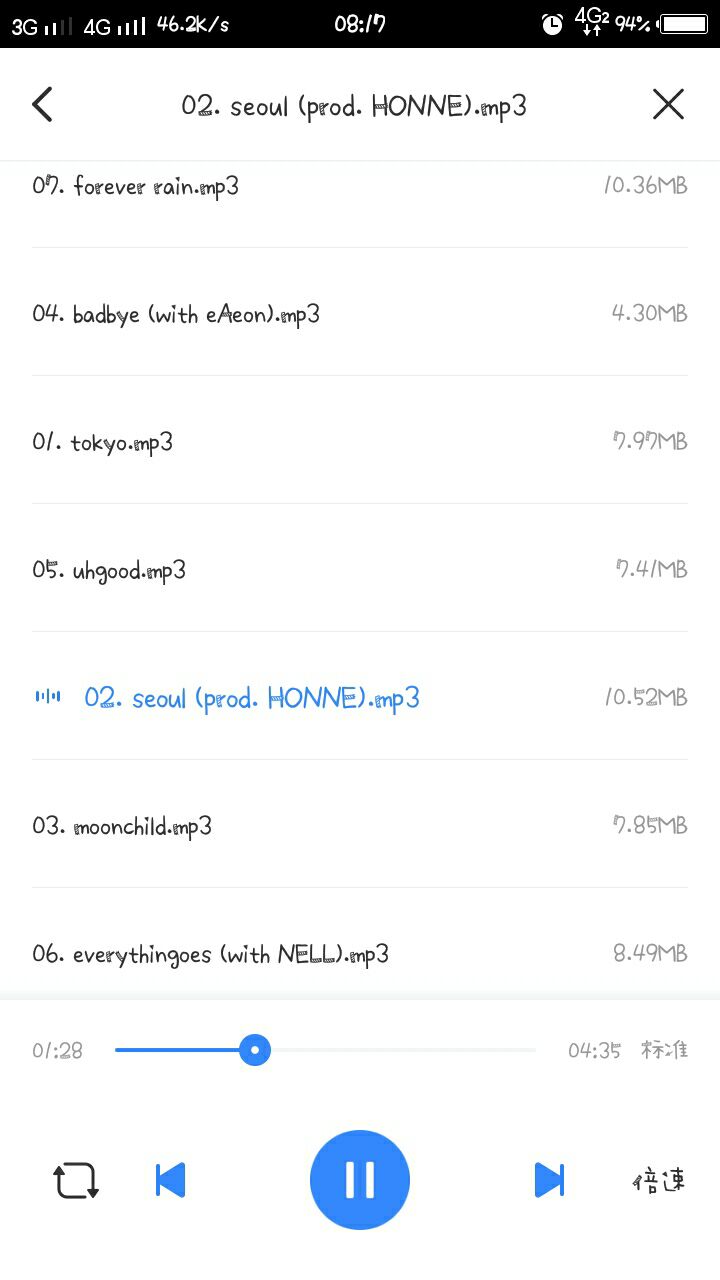Select the currently playing seoul (prod. HONNE) track
The image size is (720, 1280).
[360, 697]
